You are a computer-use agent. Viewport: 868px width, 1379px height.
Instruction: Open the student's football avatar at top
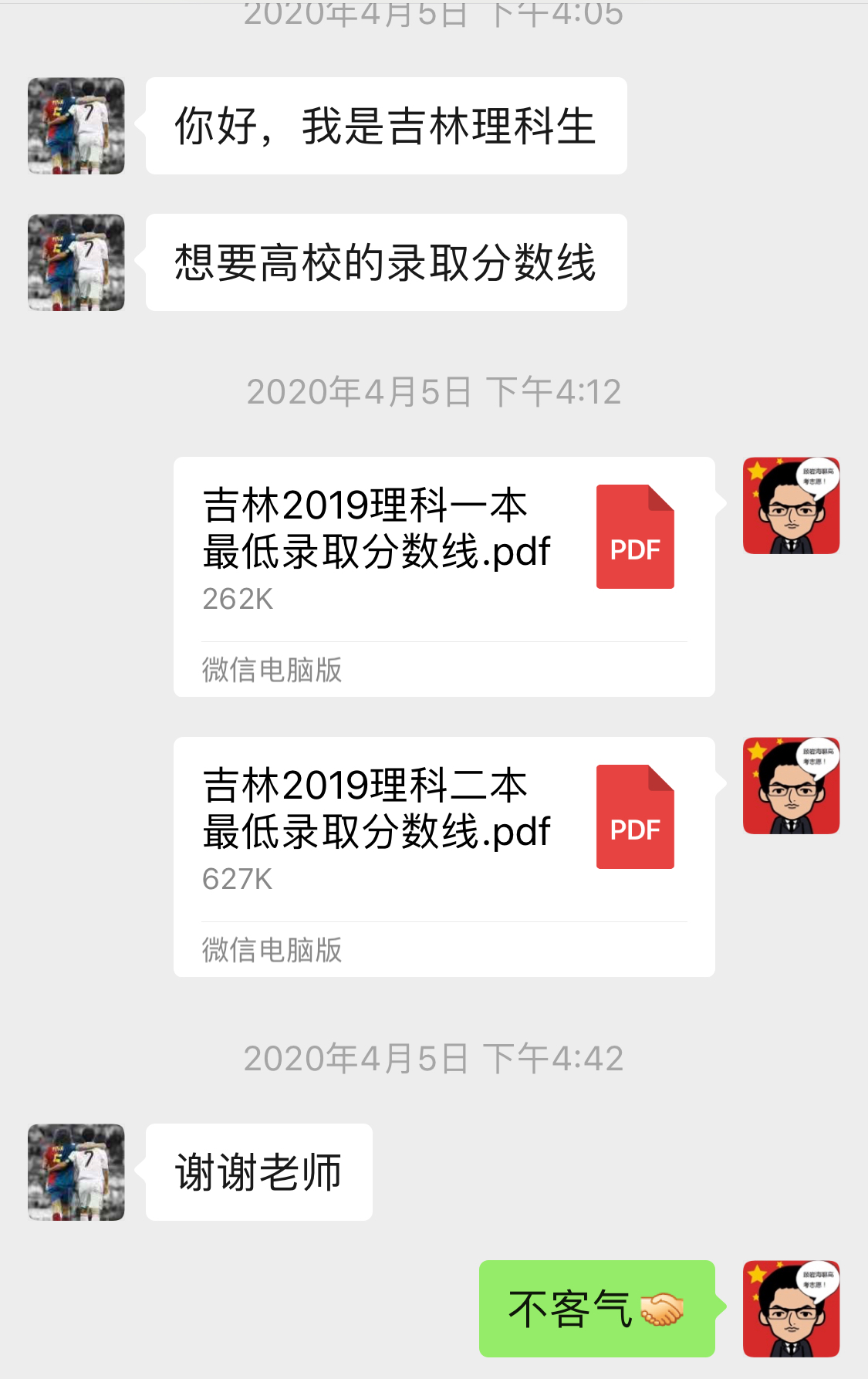(75, 126)
